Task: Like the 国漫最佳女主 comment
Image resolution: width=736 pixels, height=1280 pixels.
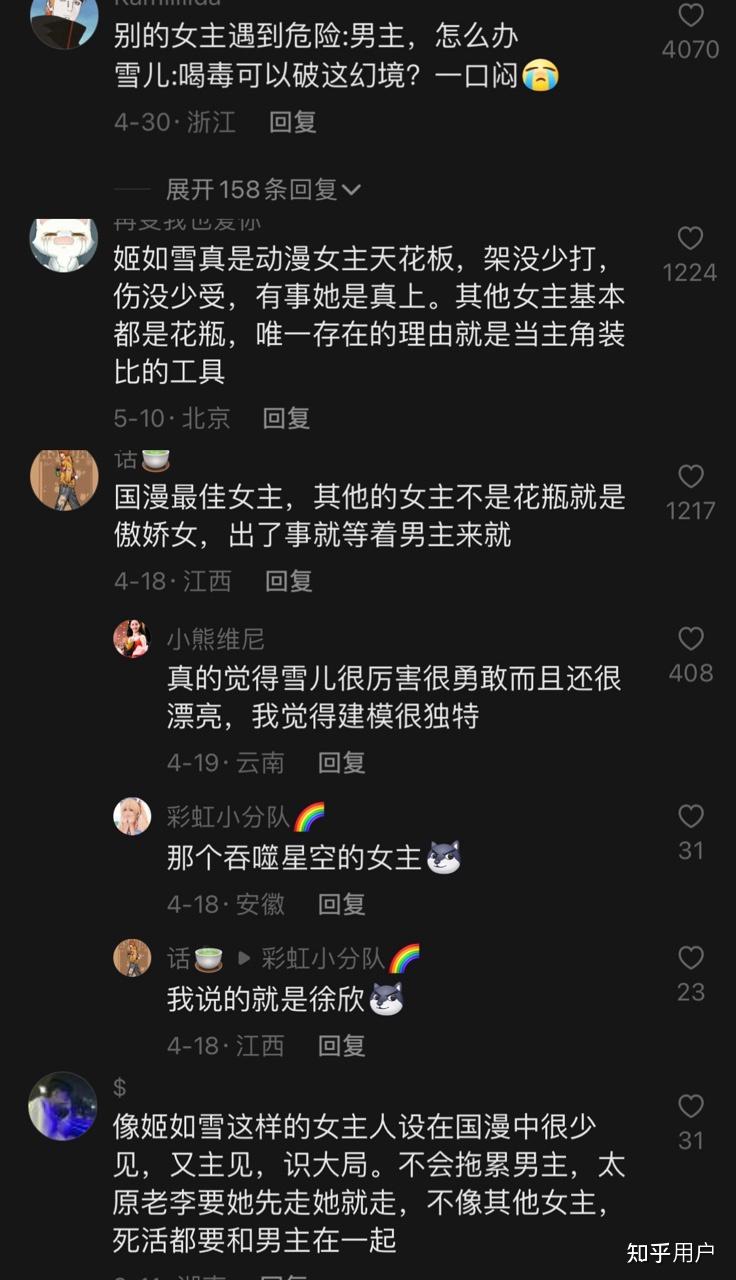Action: [690, 477]
